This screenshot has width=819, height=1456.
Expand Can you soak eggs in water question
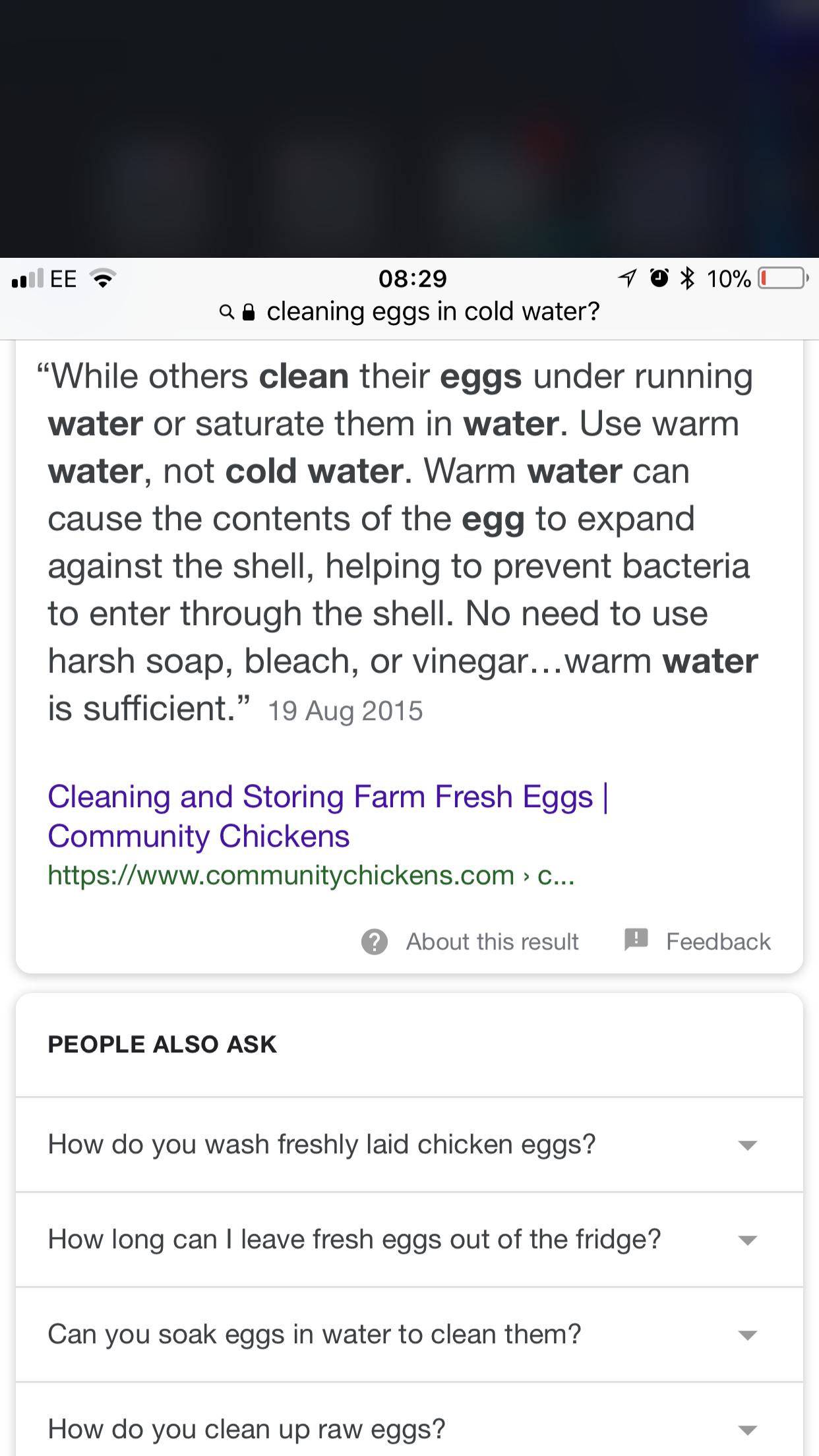(409, 1335)
